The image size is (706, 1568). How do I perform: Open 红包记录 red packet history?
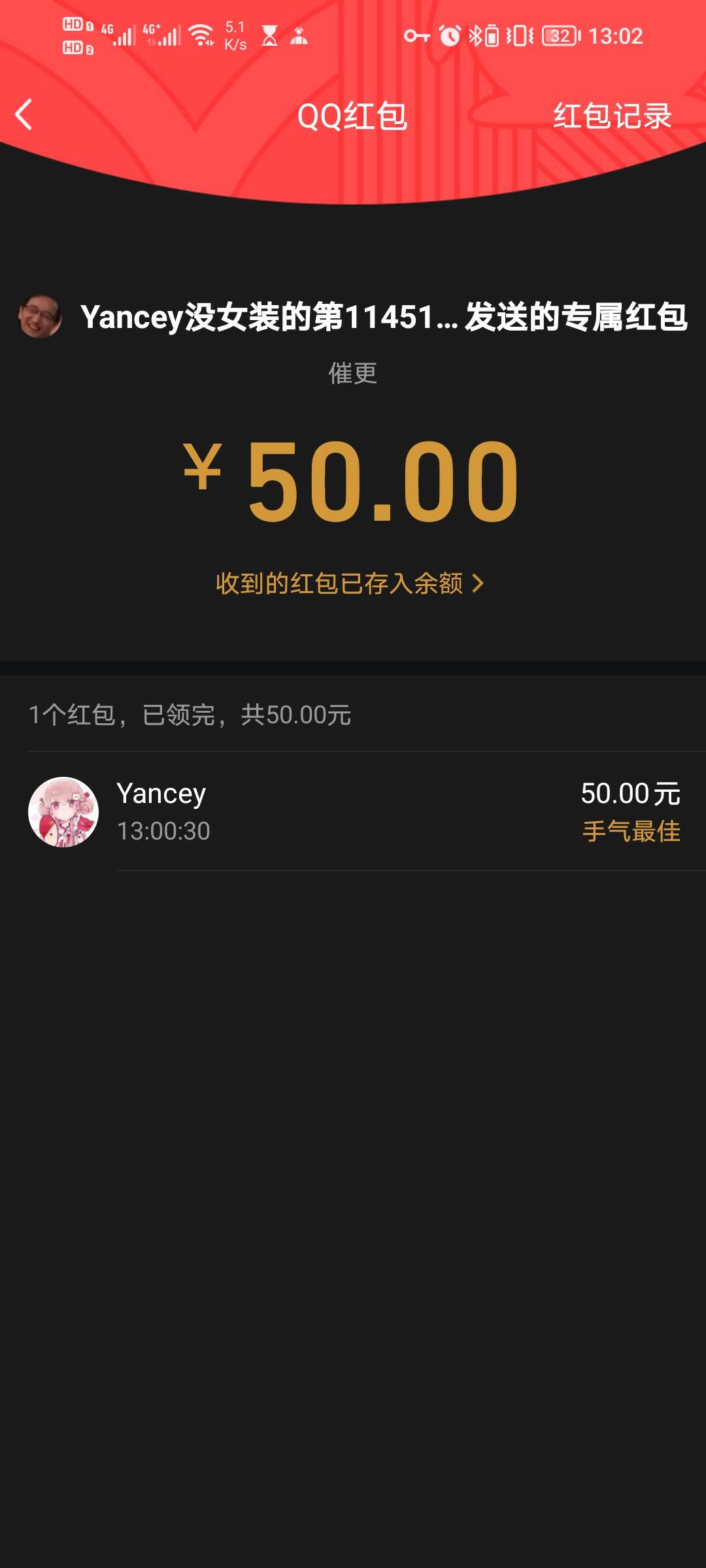point(612,116)
